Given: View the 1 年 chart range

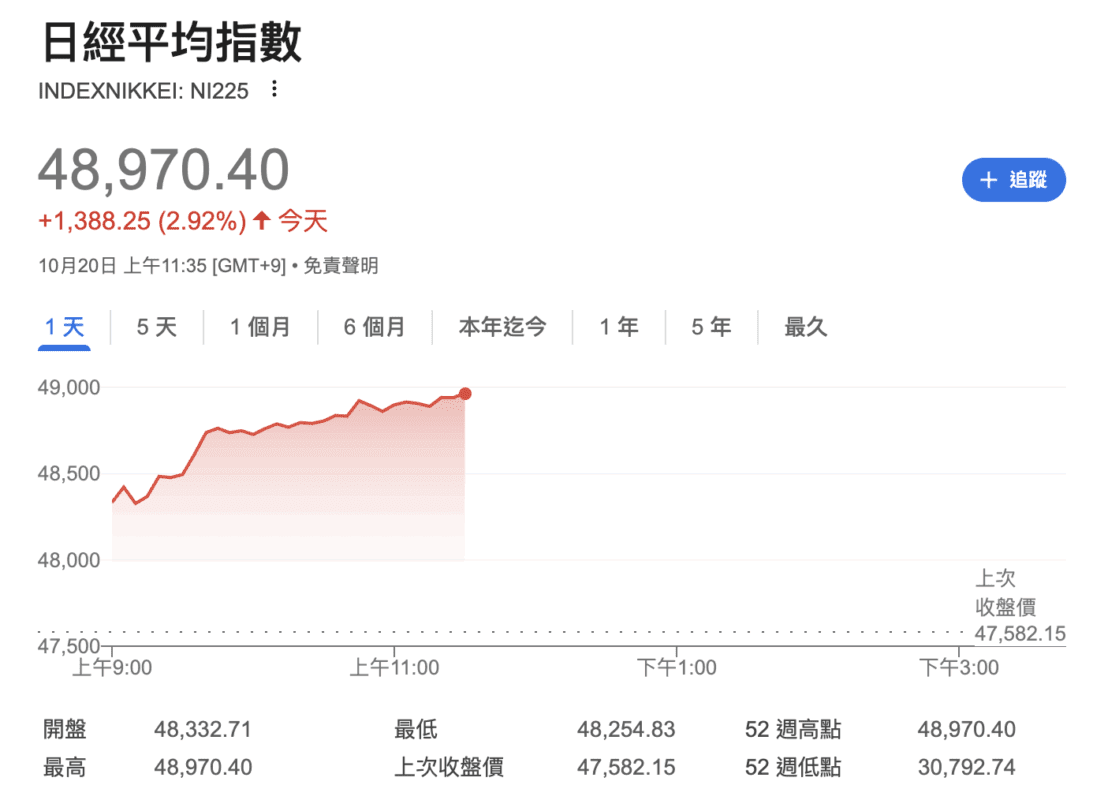Looking at the screenshot, I should coord(619,327).
